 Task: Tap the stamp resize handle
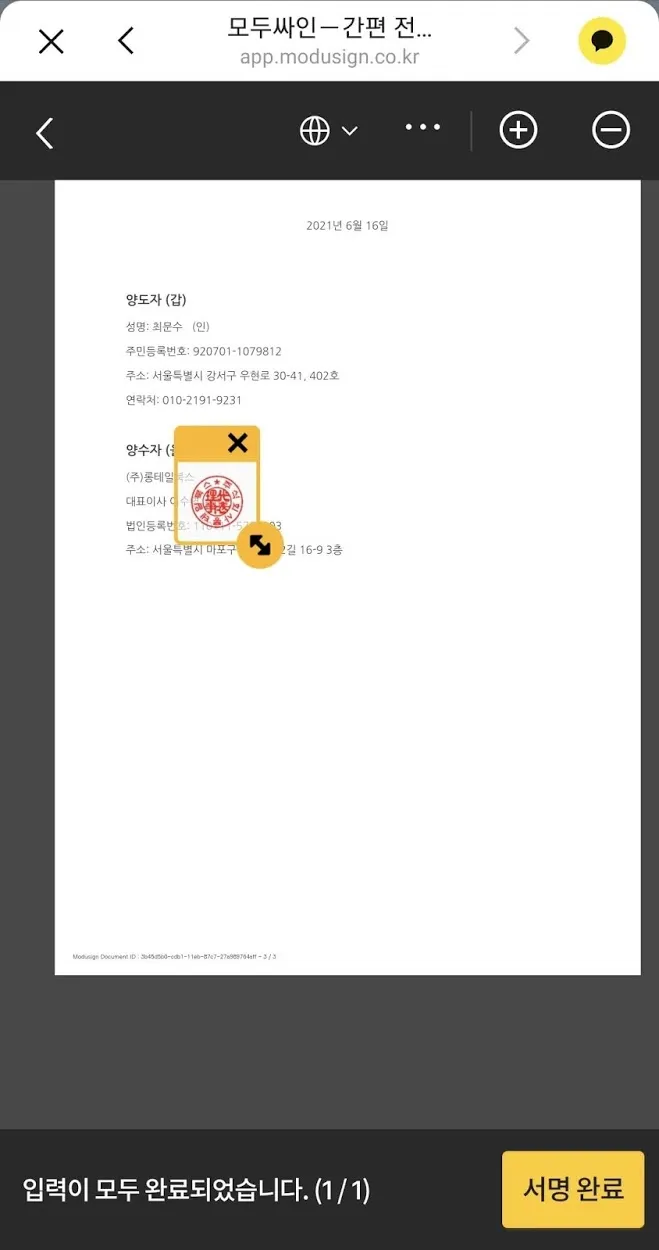(259, 545)
